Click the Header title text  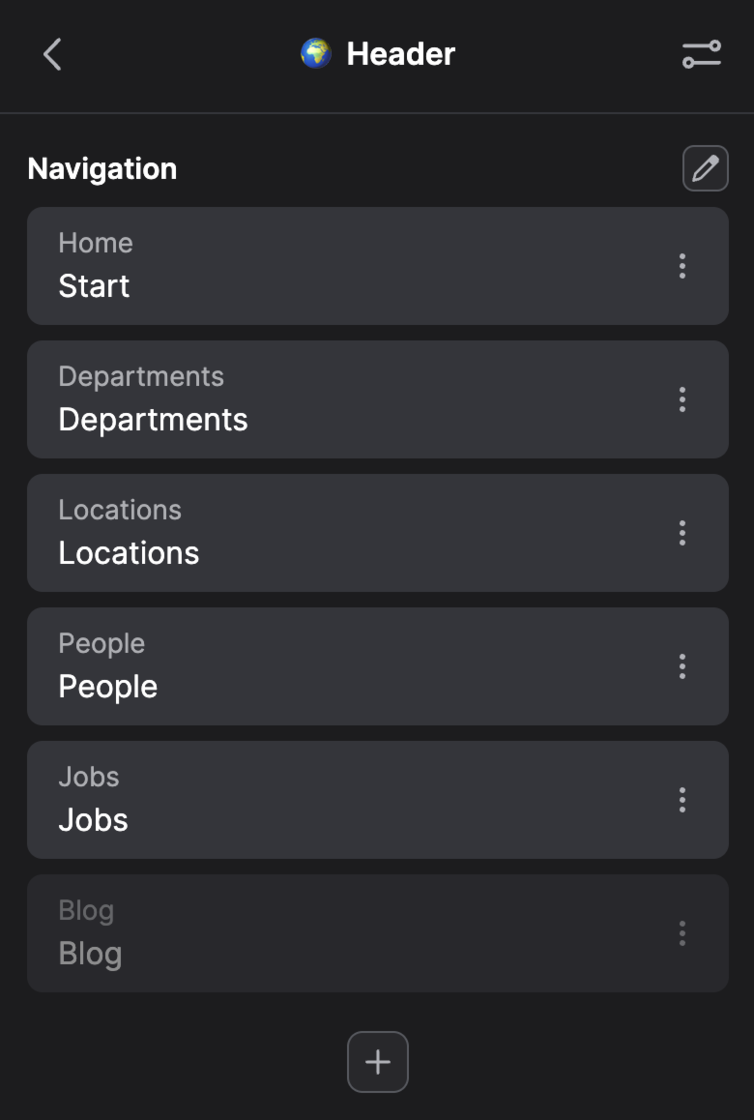[399, 53]
